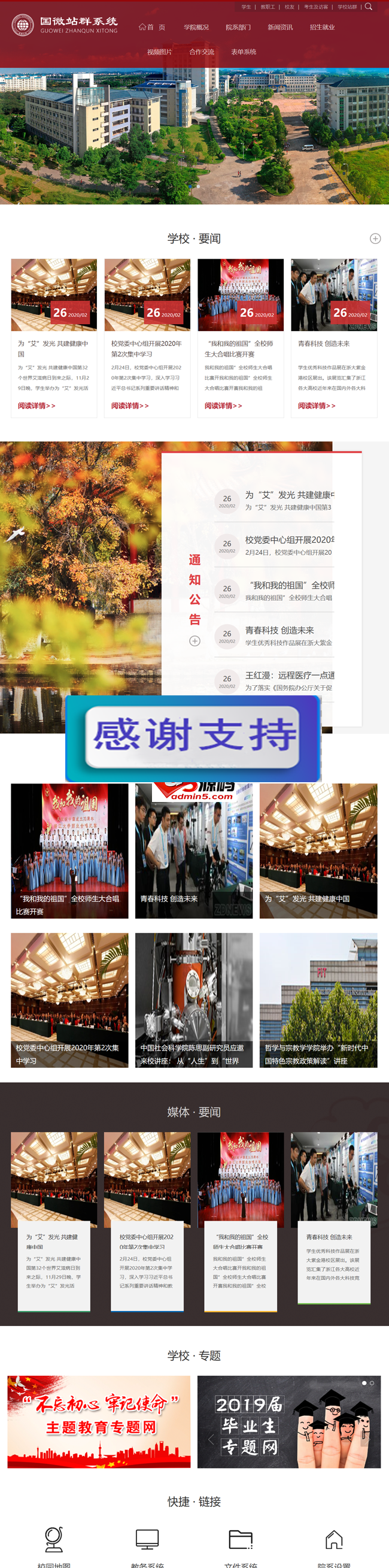Tap 阅读详情 under "我和我的祖国" chorus card
The image size is (389, 1568).
click(x=223, y=406)
